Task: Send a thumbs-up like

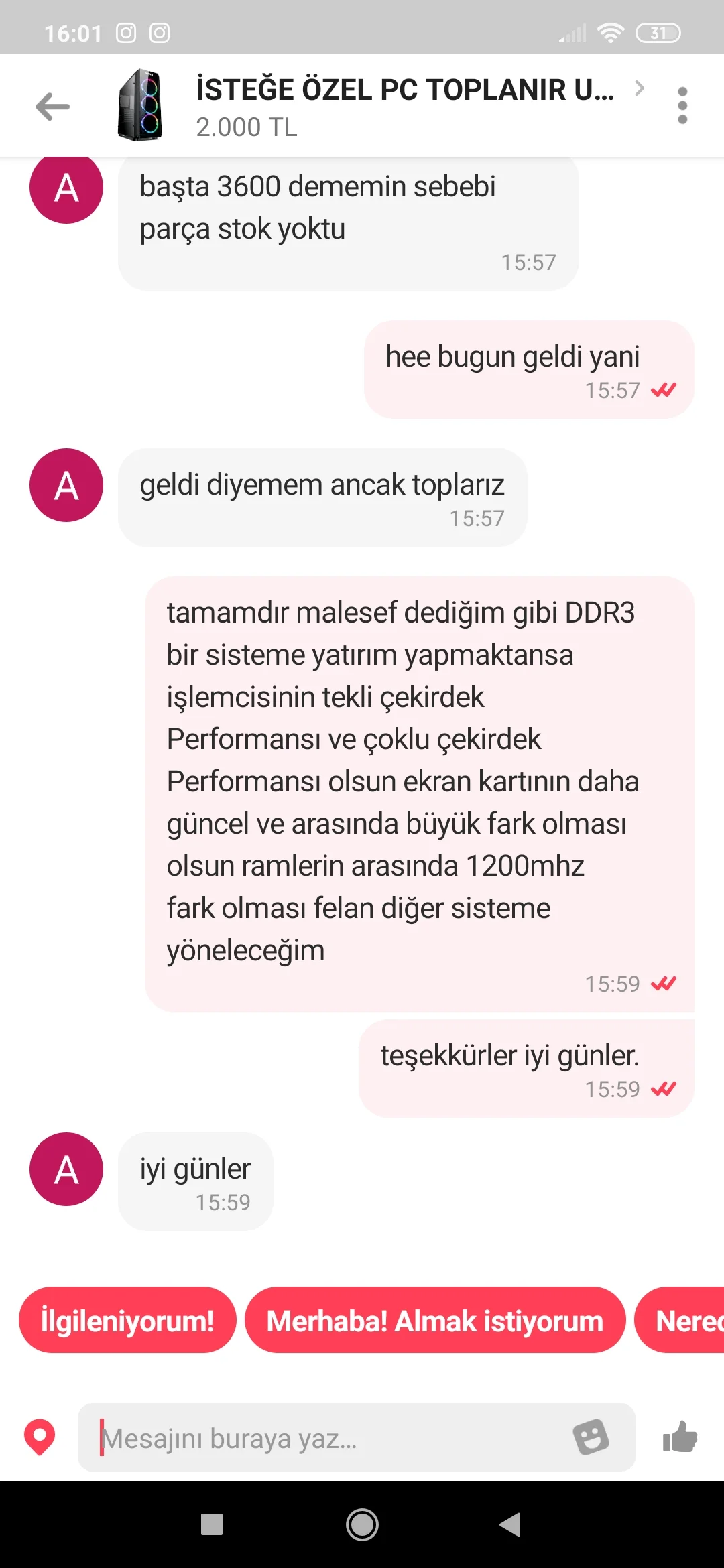Action: 680,1437
